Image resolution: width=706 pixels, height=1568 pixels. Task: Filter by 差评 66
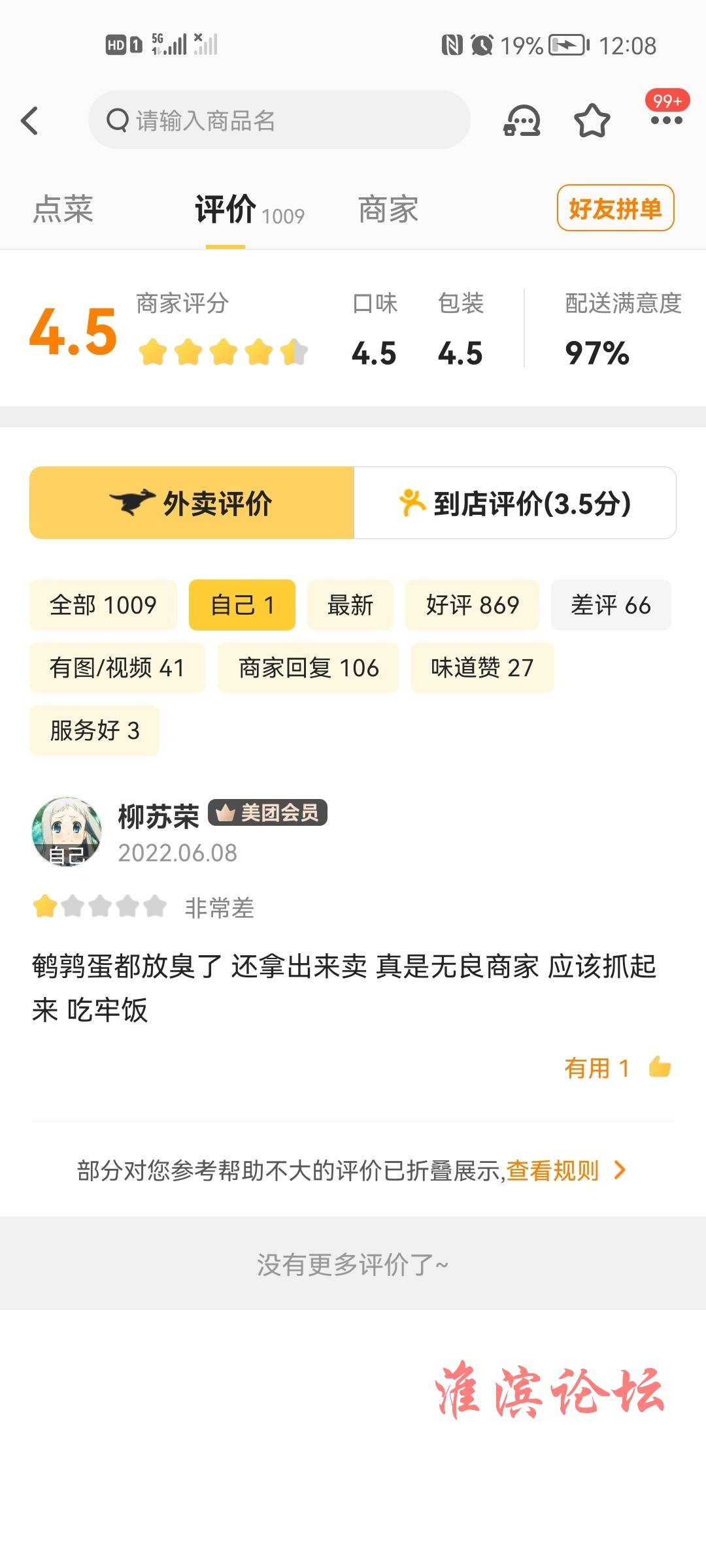[x=611, y=605]
